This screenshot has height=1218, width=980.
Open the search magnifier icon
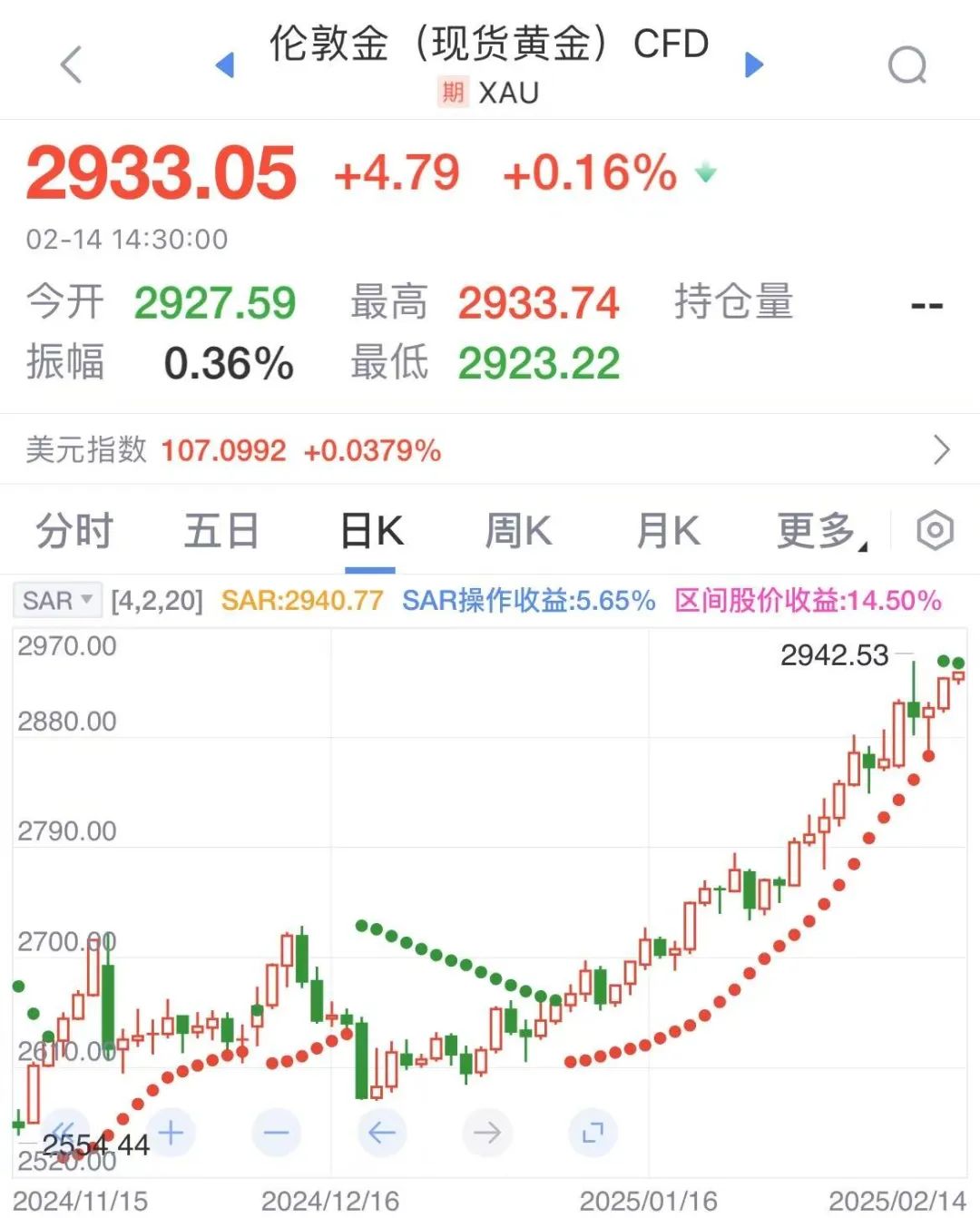tap(906, 65)
